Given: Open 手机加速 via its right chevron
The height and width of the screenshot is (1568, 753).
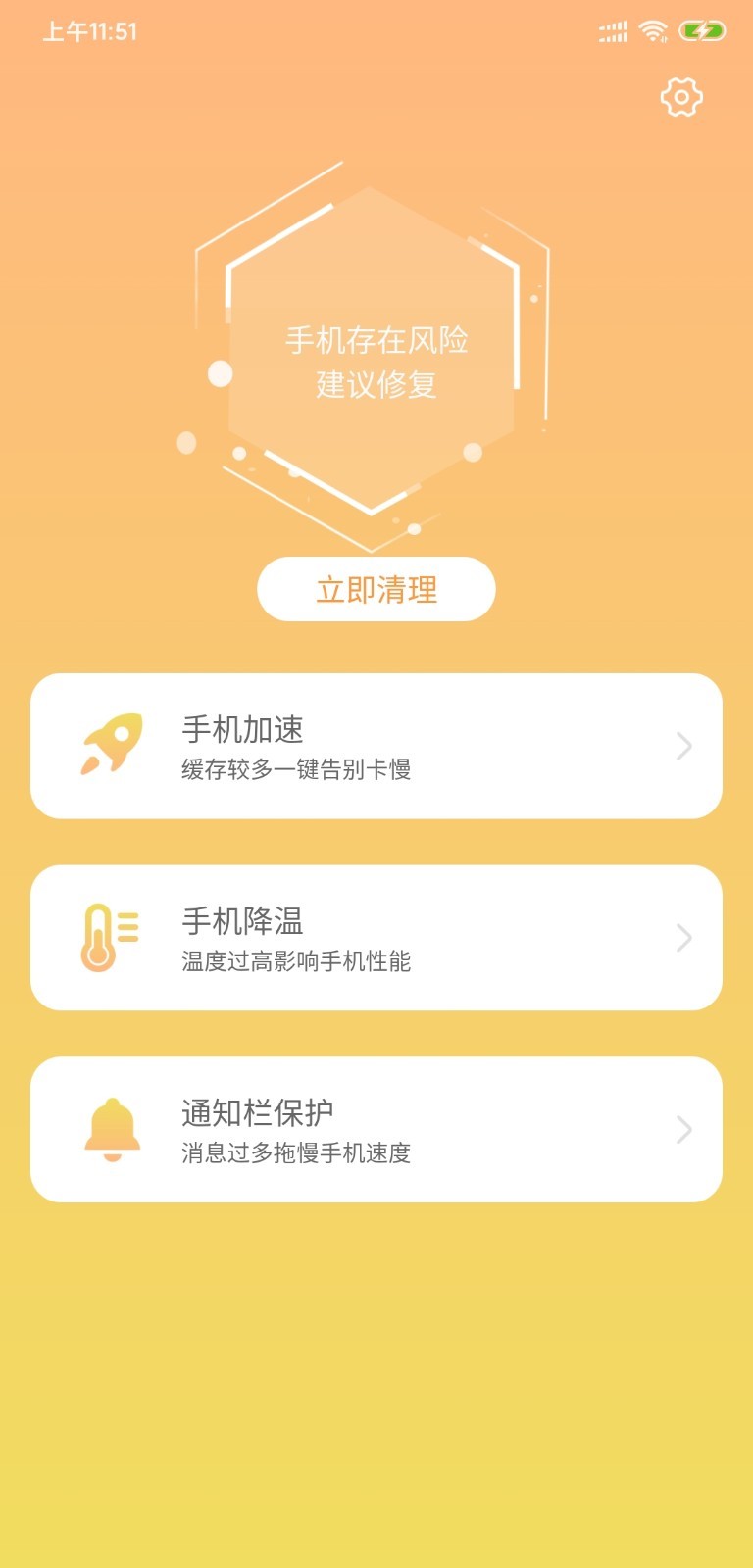Looking at the screenshot, I should point(684,745).
